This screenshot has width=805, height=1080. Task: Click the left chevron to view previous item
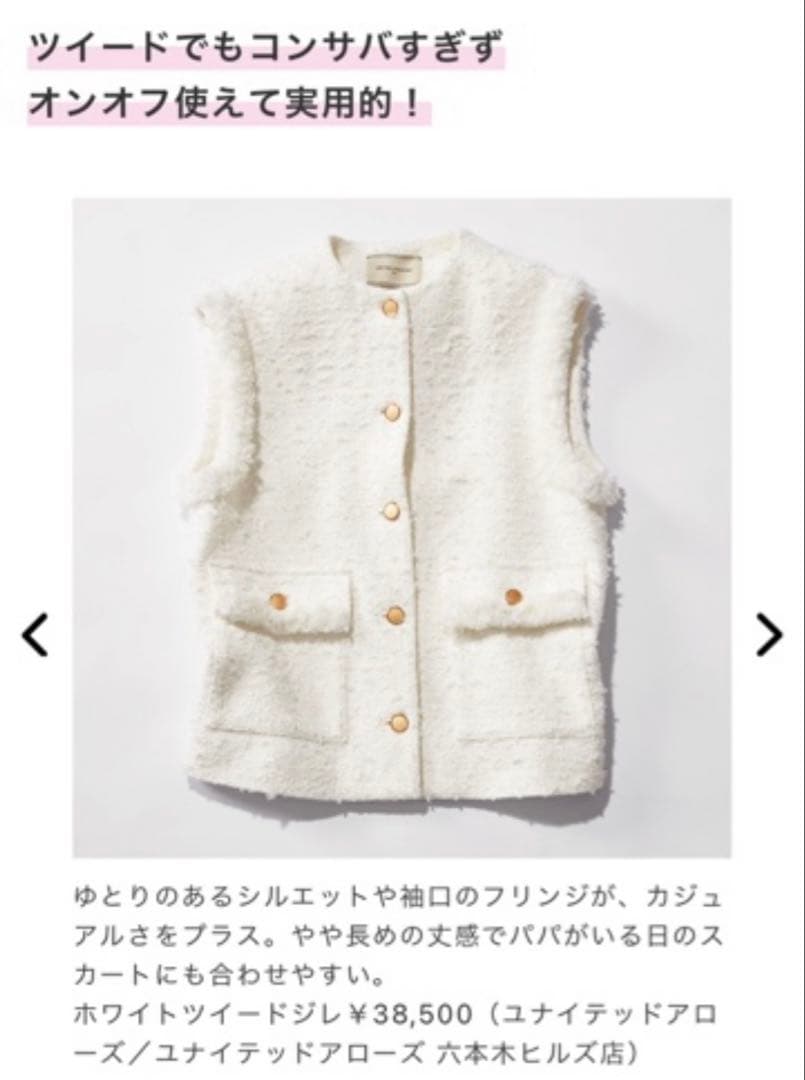pyautogui.click(x=36, y=633)
